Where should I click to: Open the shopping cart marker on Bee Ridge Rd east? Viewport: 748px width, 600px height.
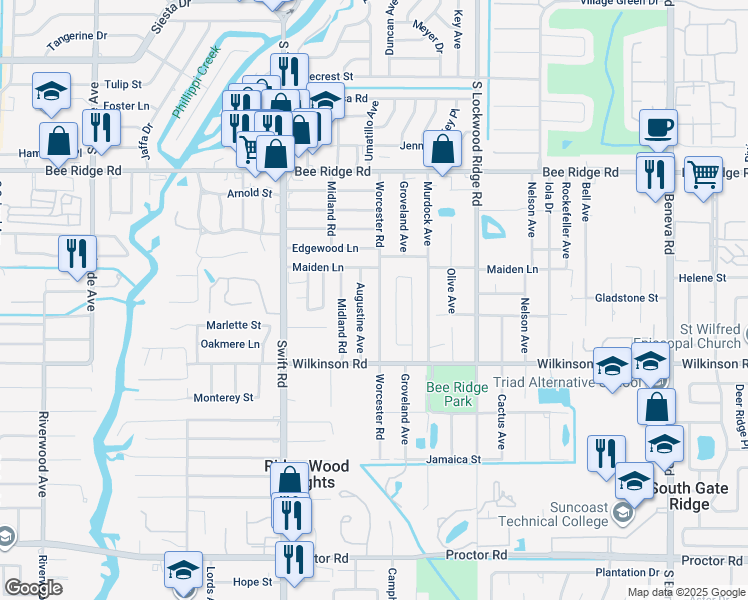click(704, 173)
